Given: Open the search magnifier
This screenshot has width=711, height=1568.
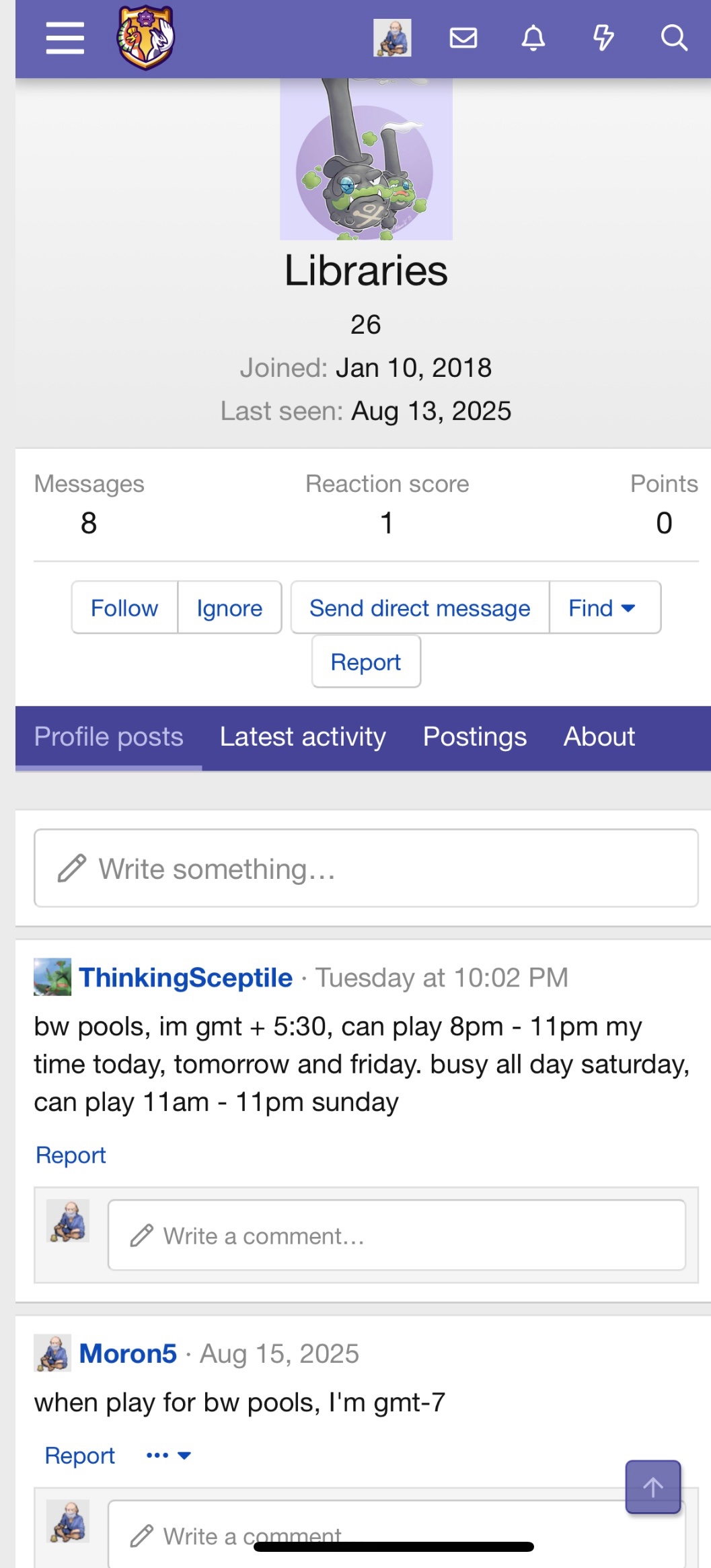Looking at the screenshot, I should tap(674, 38).
